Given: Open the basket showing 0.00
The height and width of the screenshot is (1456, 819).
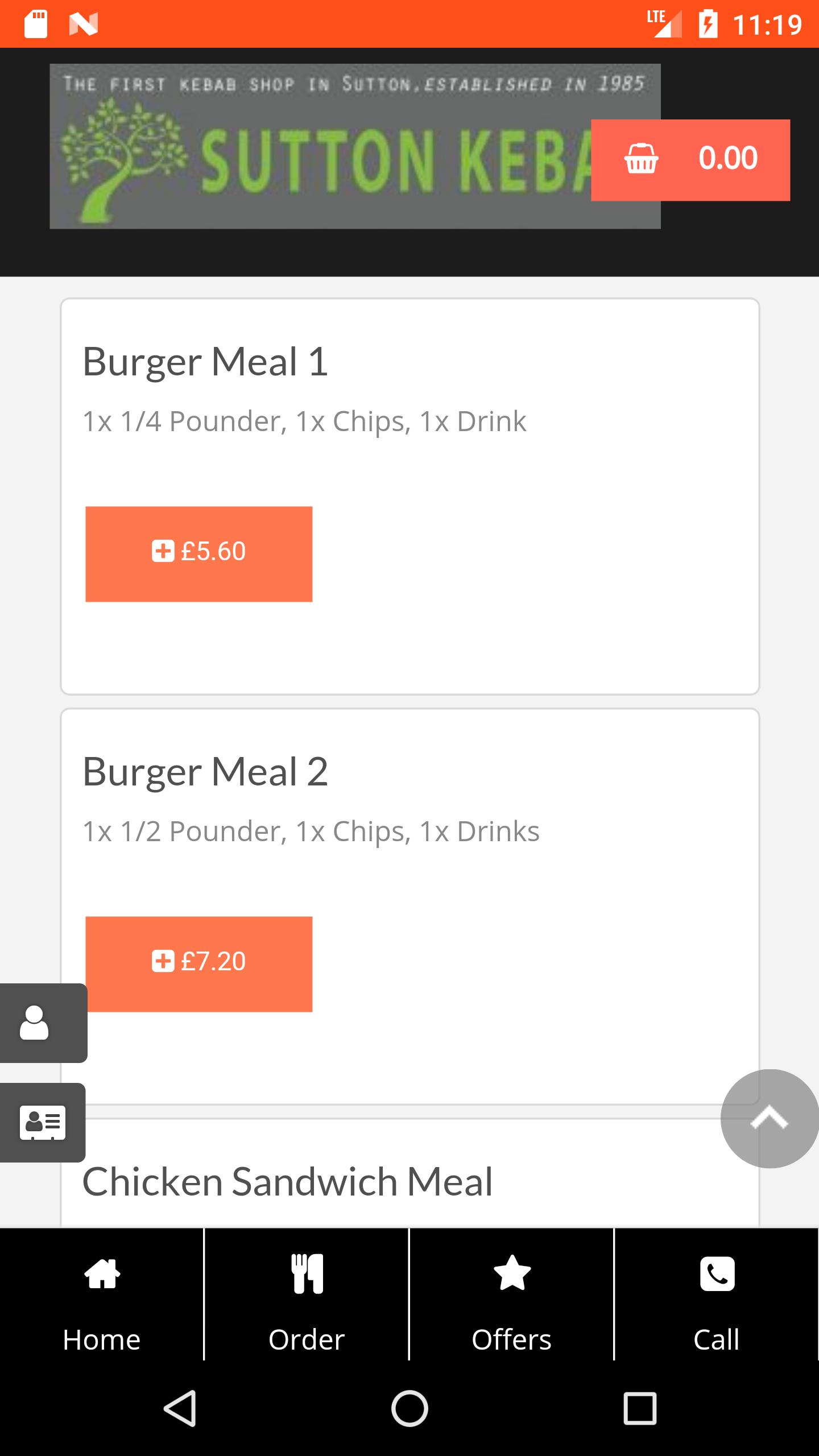Looking at the screenshot, I should (x=690, y=160).
